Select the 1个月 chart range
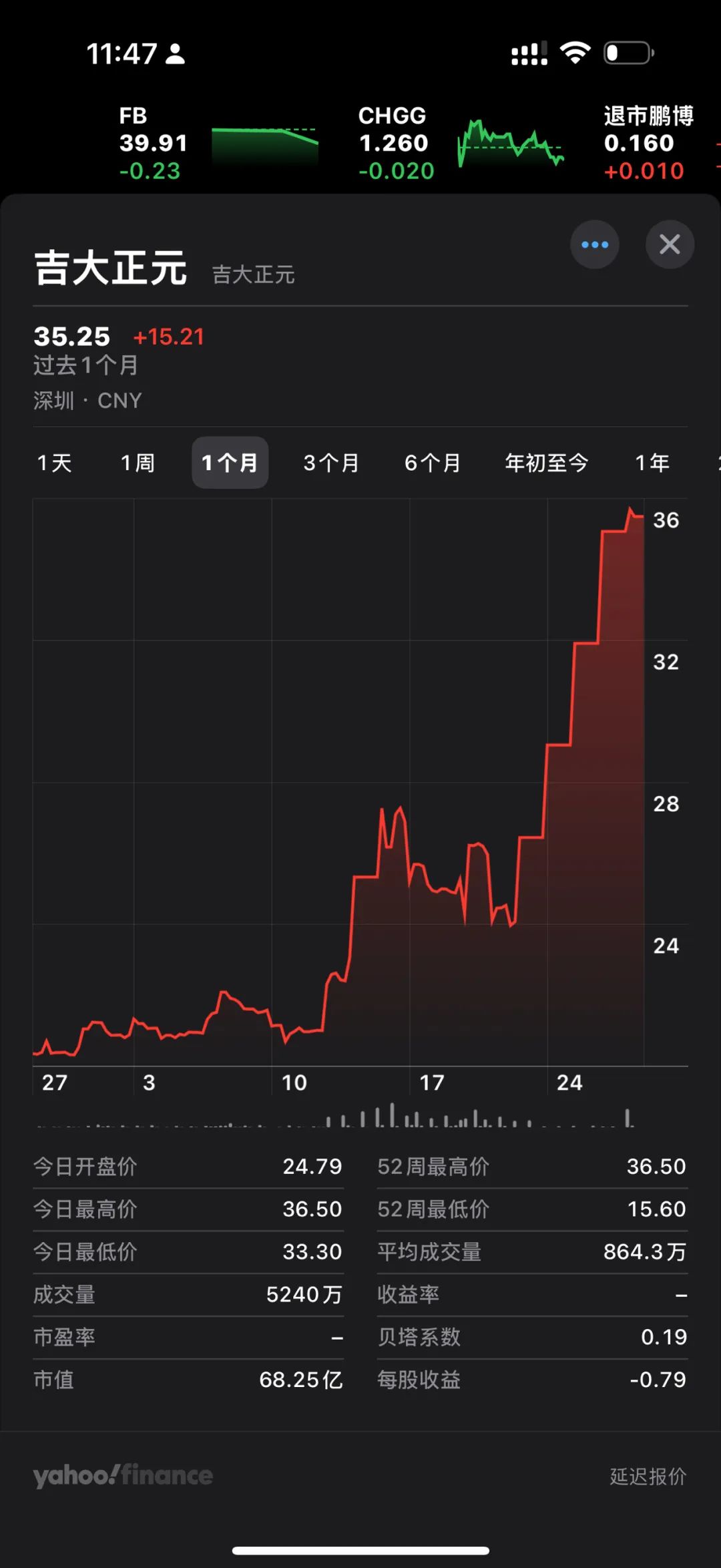Screen dimensions: 721x1568 click(230, 463)
